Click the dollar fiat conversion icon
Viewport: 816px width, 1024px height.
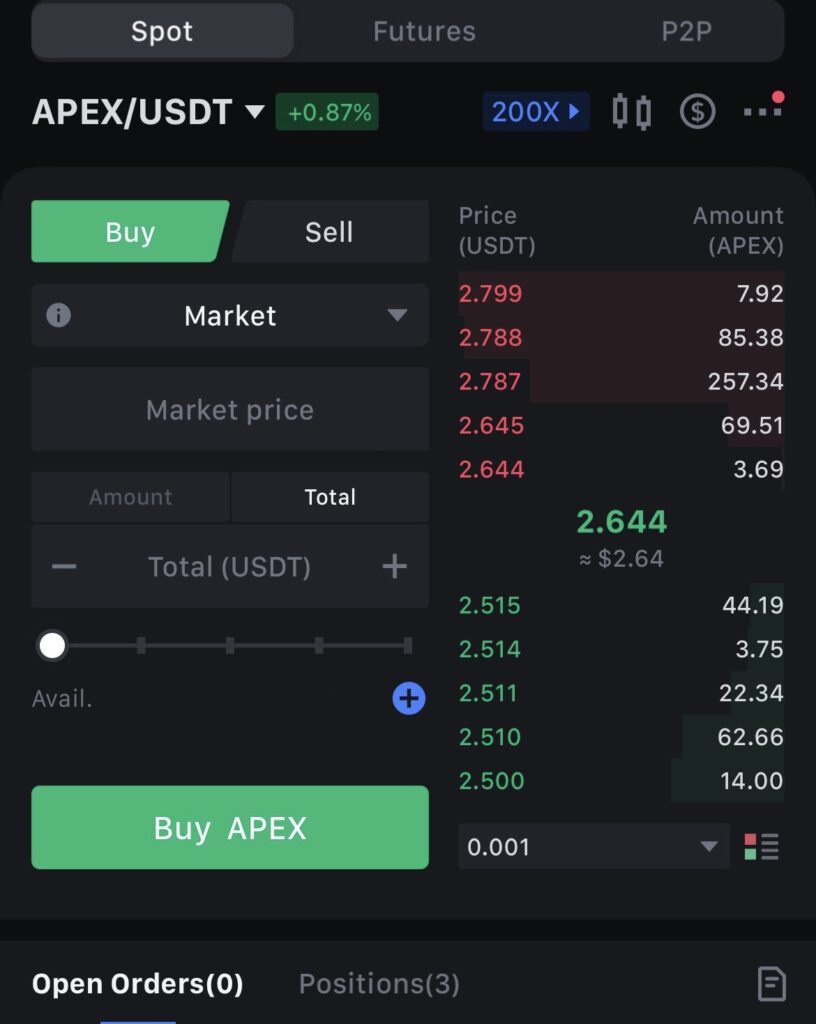697,111
